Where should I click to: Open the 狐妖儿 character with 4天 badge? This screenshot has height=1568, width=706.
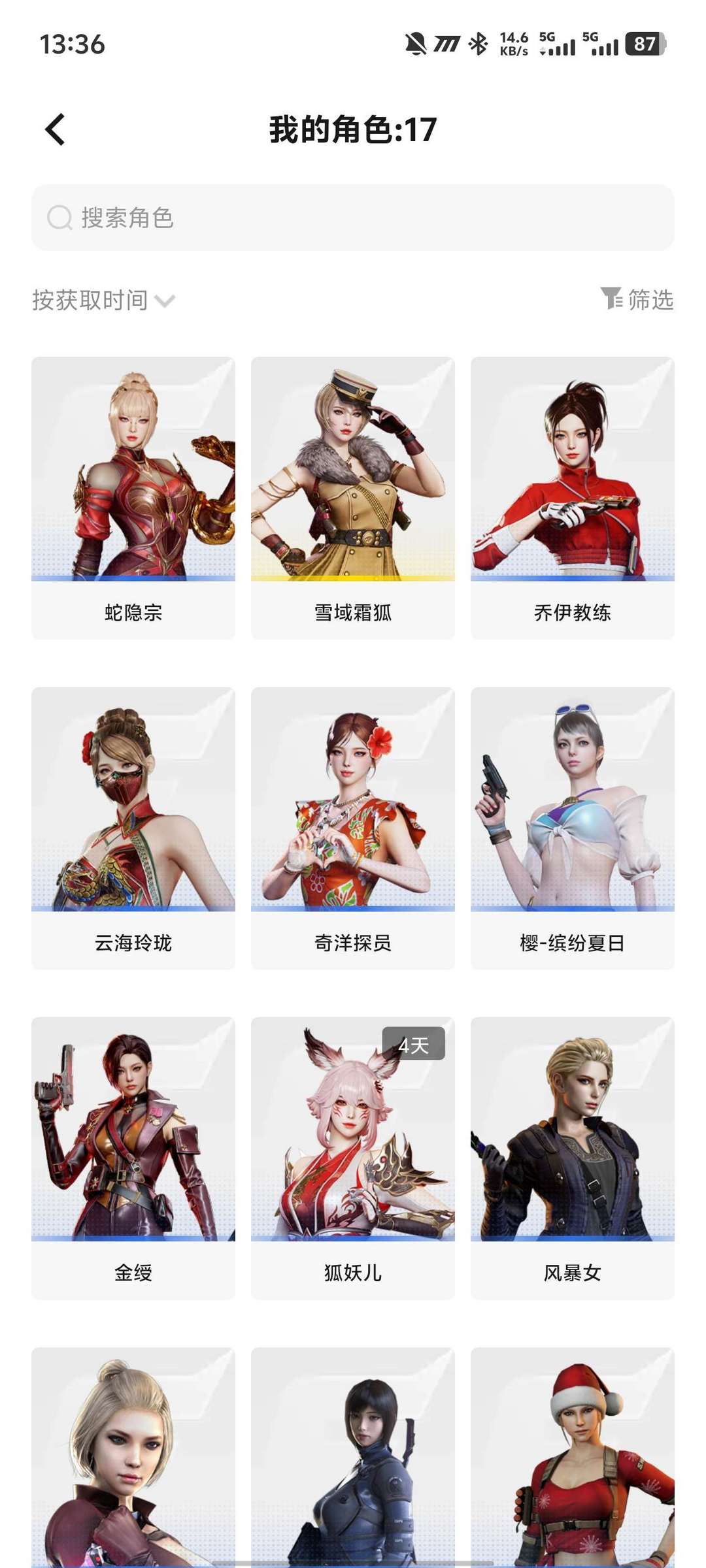[353, 1158]
